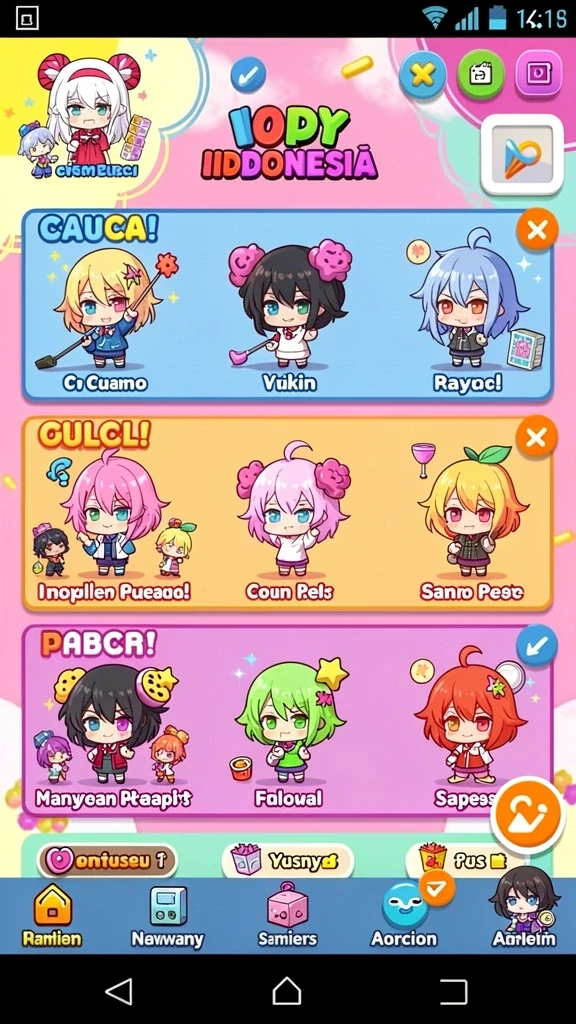Close the GULCL! panel
The width and height of the screenshot is (576, 1024).
click(537, 437)
